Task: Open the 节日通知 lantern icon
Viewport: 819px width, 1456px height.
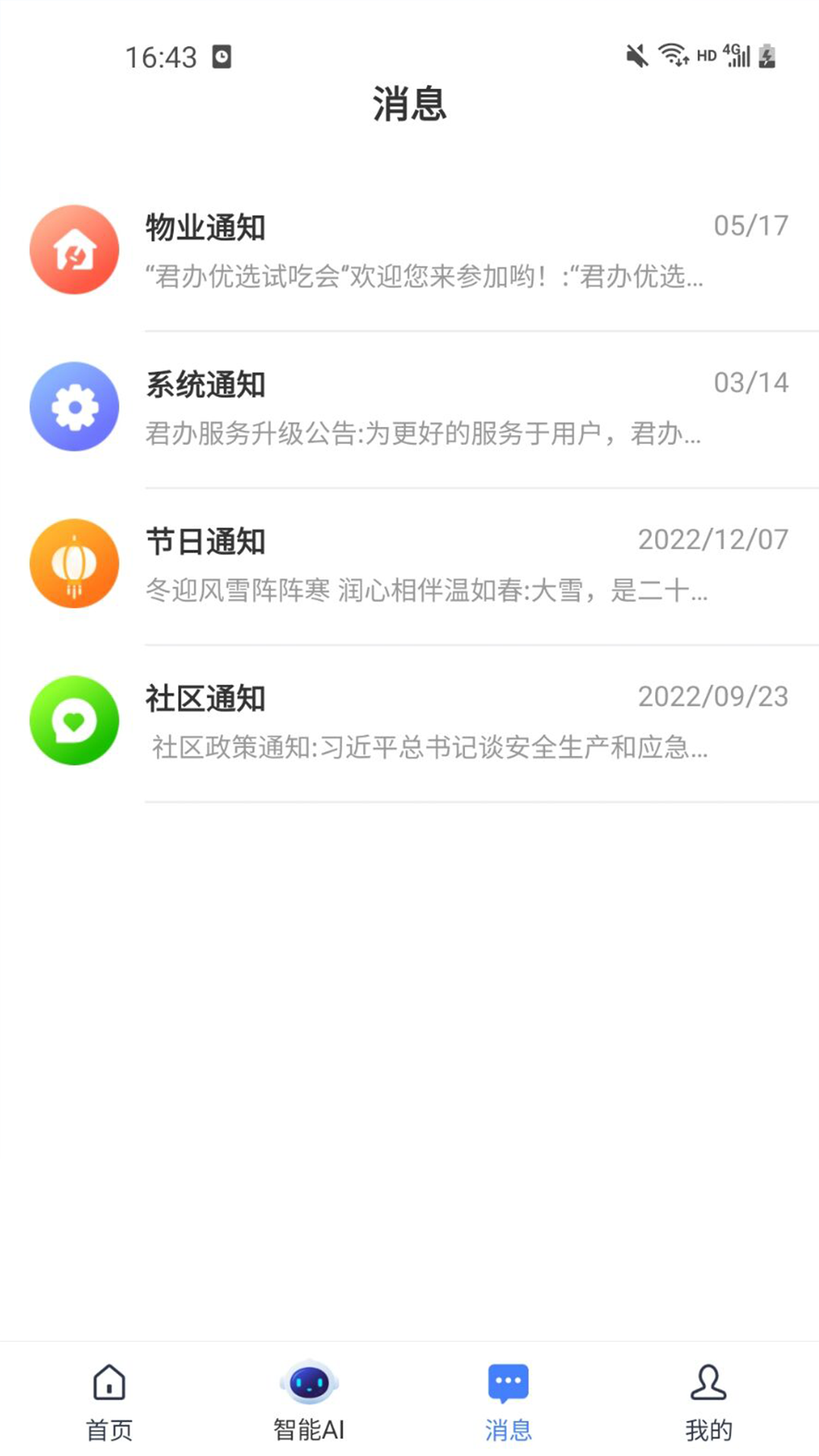Action: pyautogui.click(x=74, y=564)
